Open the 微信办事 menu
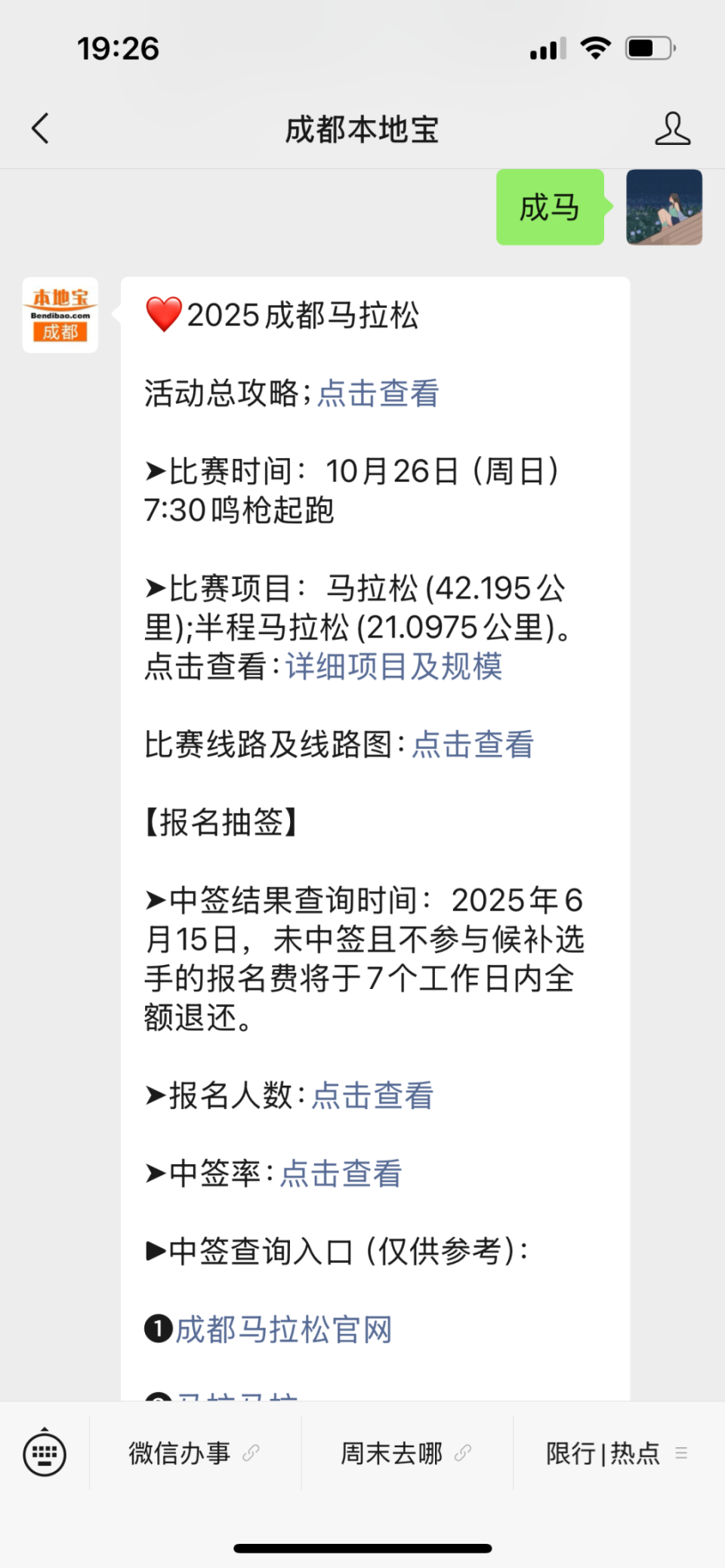The image size is (725, 1568). click(x=179, y=1452)
